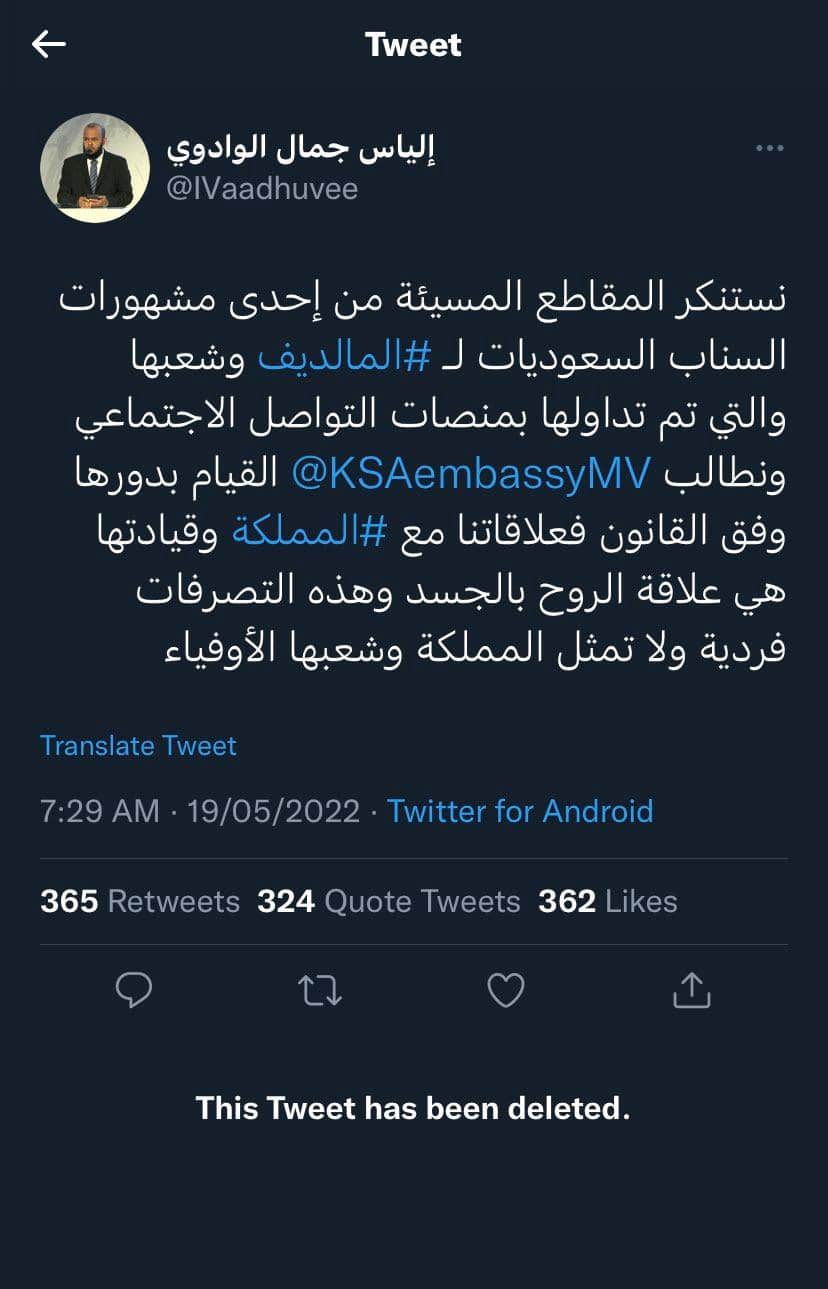Like this tweet with the heart
The height and width of the screenshot is (1289, 828).
(x=506, y=991)
